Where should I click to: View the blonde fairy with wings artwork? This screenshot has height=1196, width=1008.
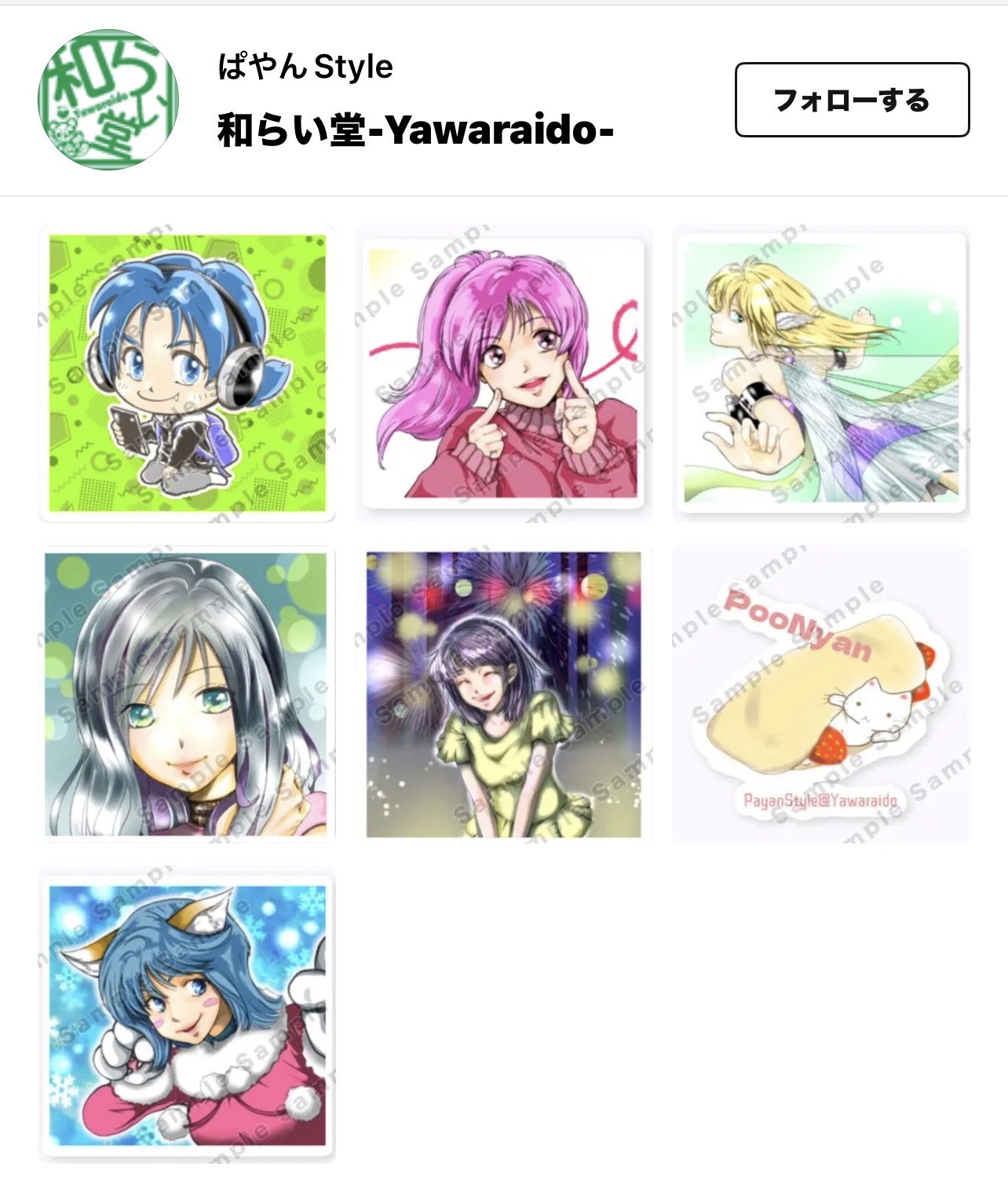[x=820, y=371]
